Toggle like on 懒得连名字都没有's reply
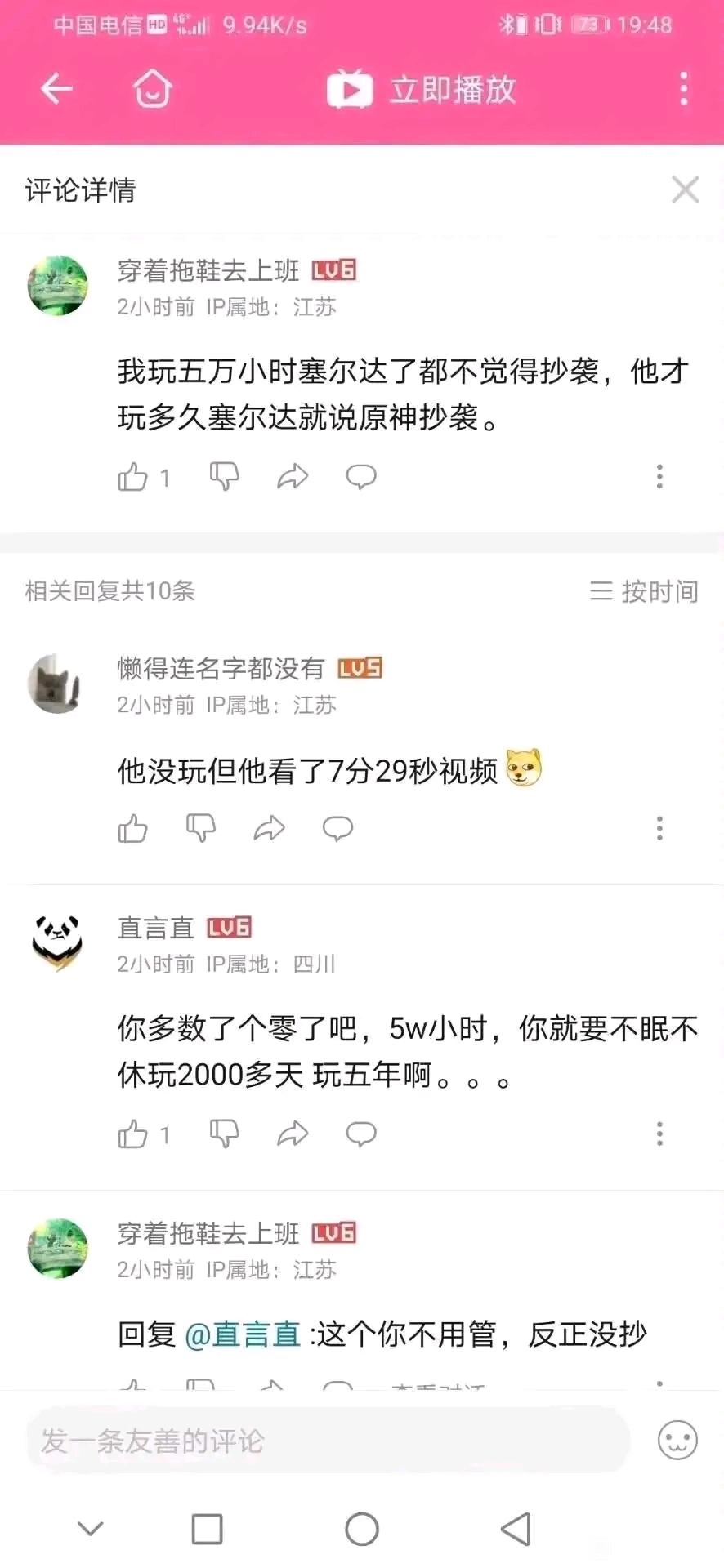The image size is (724, 1568). pyautogui.click(x=133, y=828)
